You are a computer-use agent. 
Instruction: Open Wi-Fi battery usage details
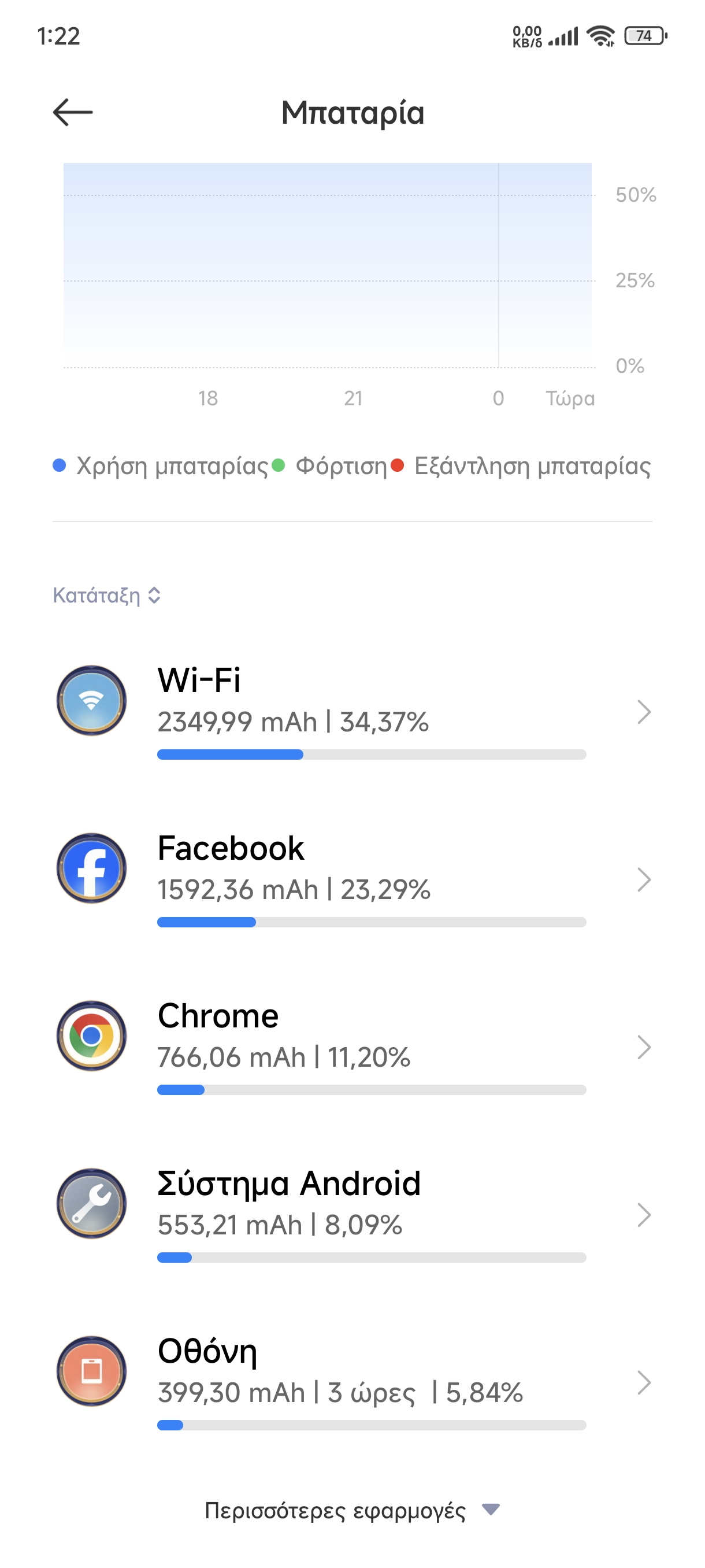click(352, 711)
